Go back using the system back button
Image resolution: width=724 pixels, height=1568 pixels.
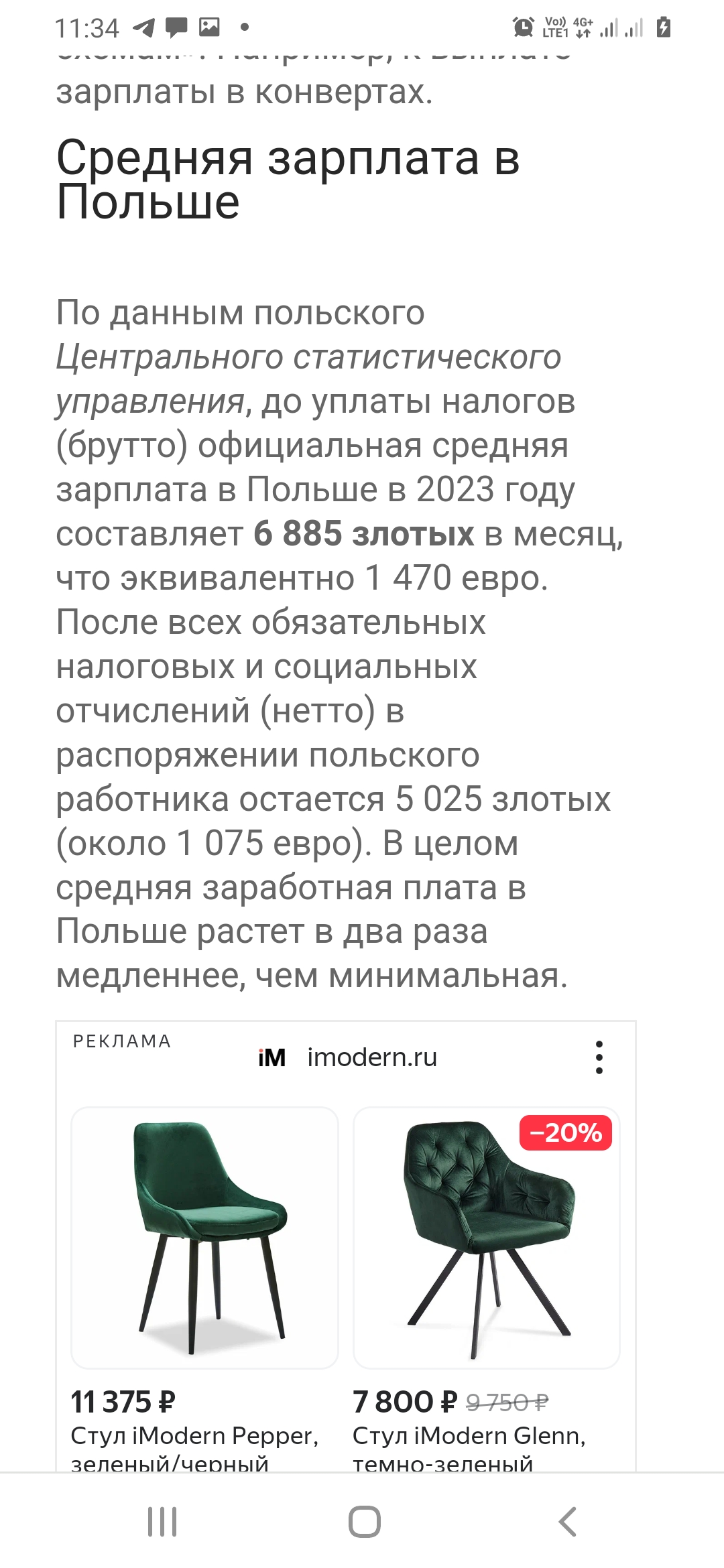coord(567,1521)
